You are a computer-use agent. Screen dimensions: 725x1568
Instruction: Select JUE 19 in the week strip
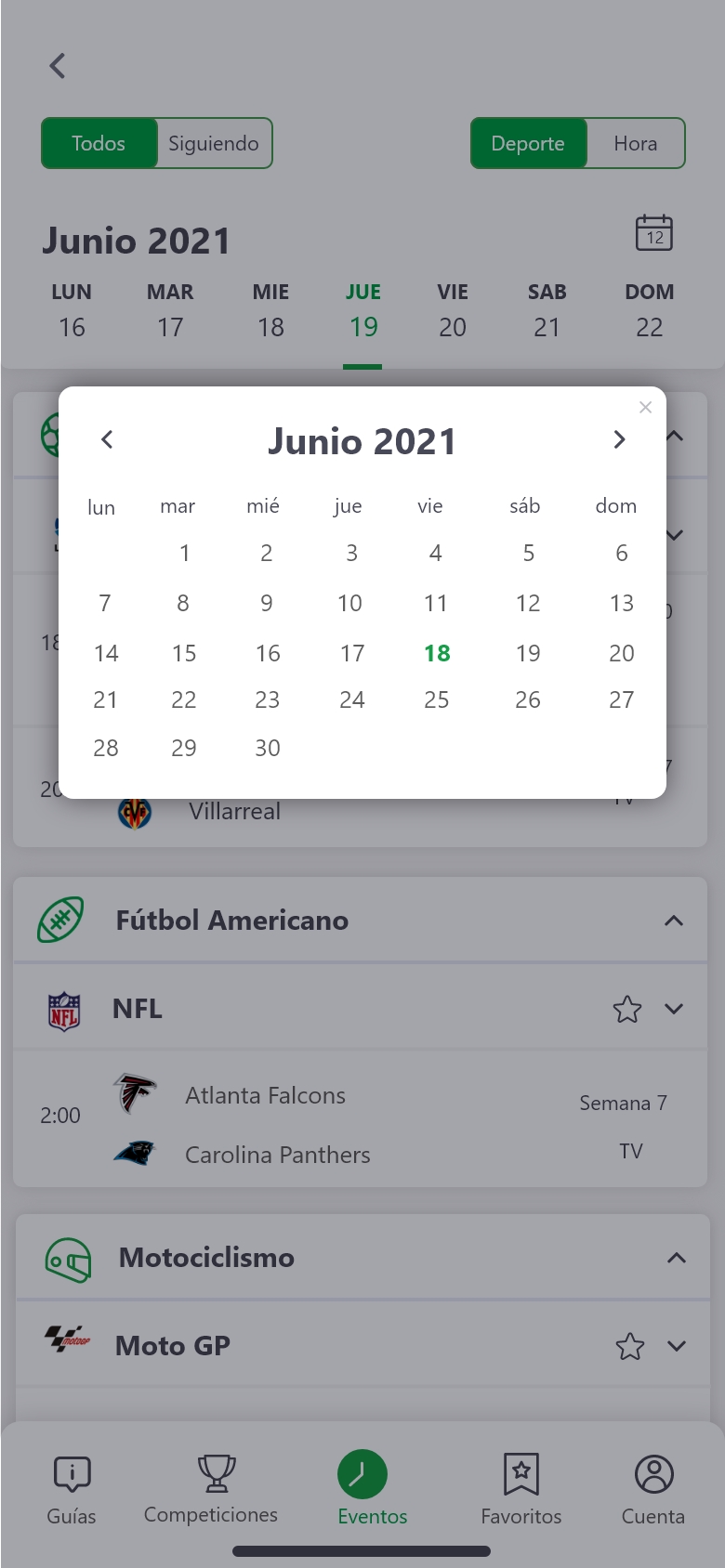[362, 327]
